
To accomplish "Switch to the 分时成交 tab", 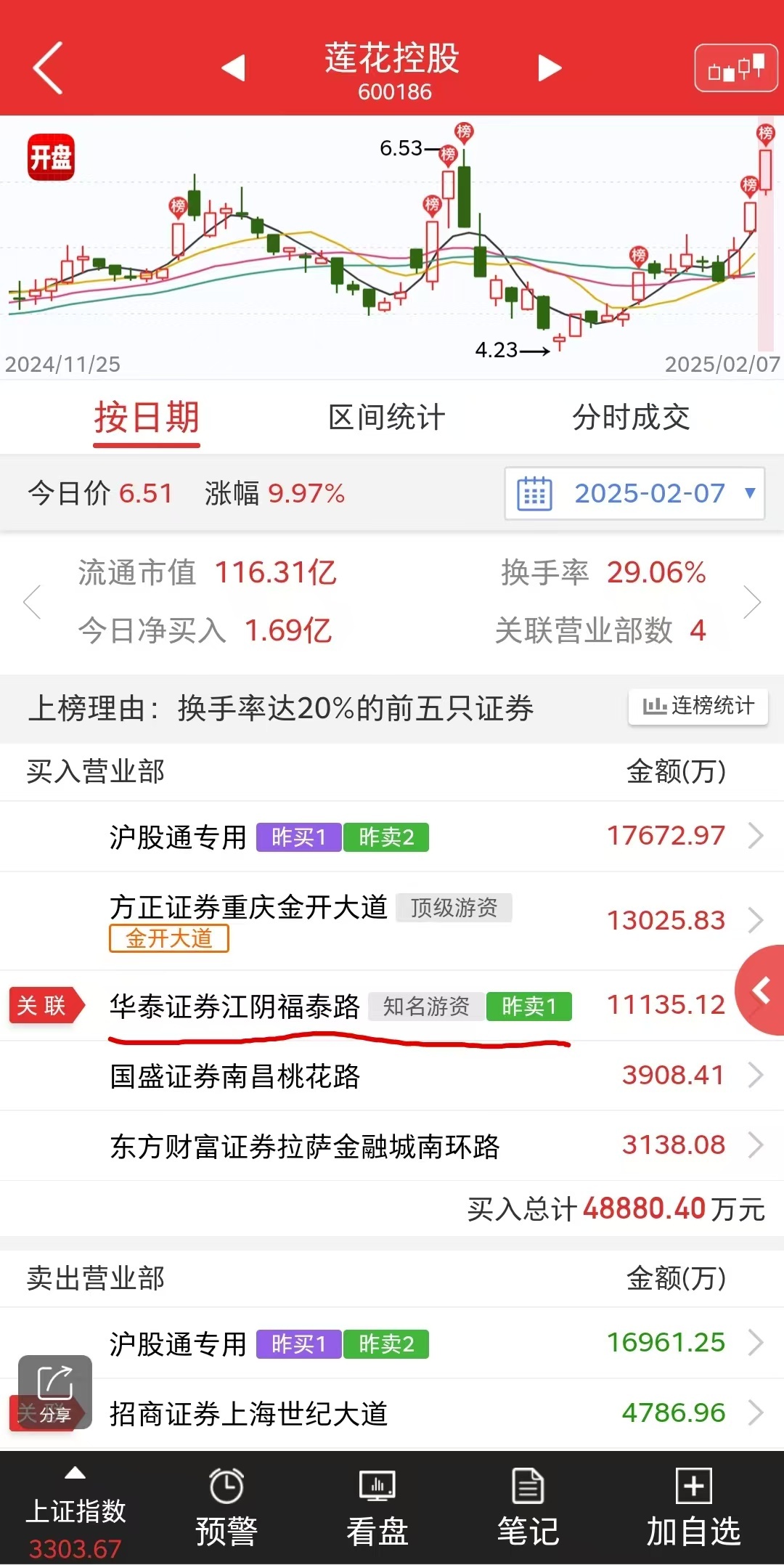I will [x=631, y=418].
